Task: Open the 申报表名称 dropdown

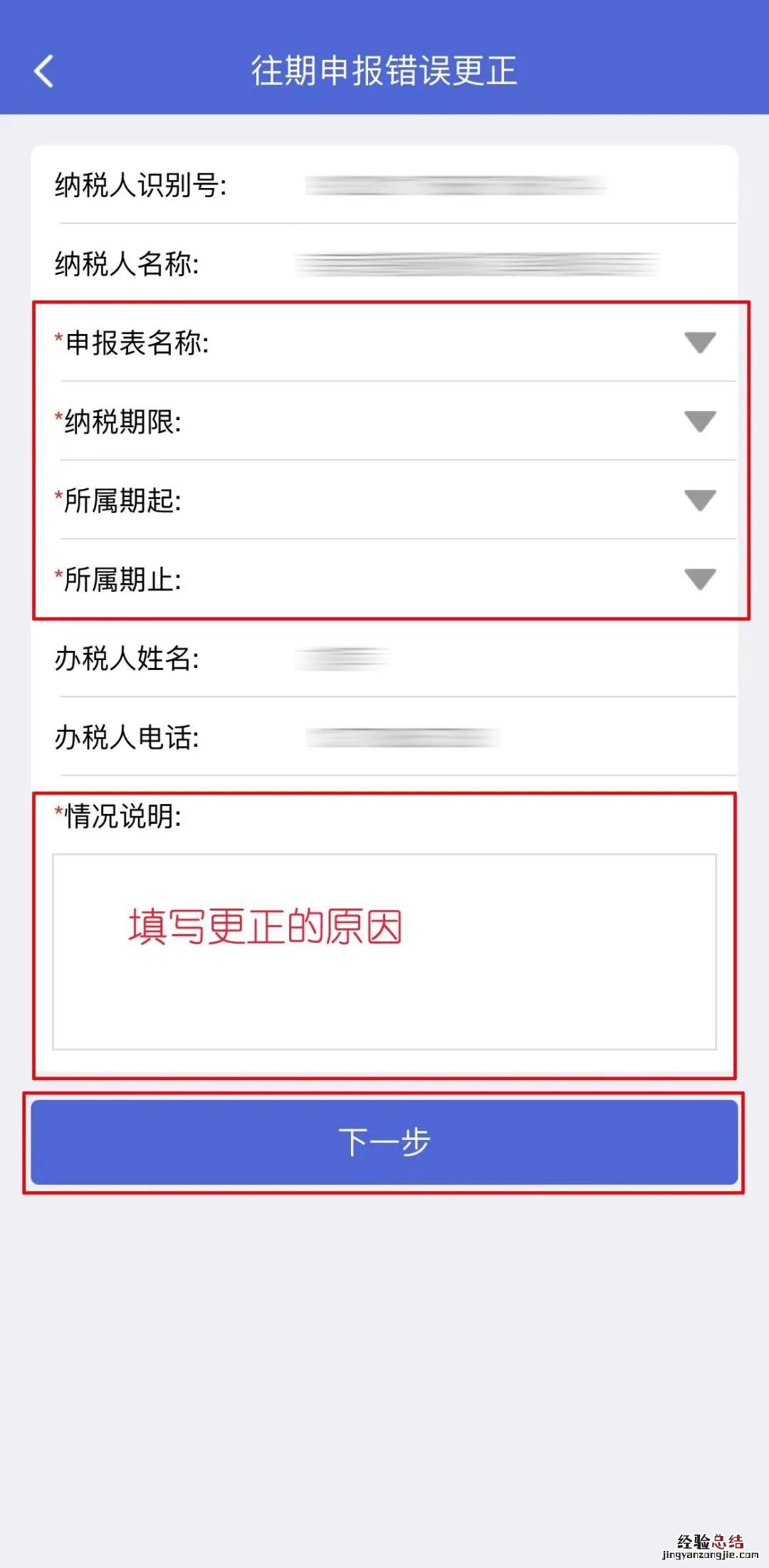Action: pyautogui.click(x=699, y=343)
